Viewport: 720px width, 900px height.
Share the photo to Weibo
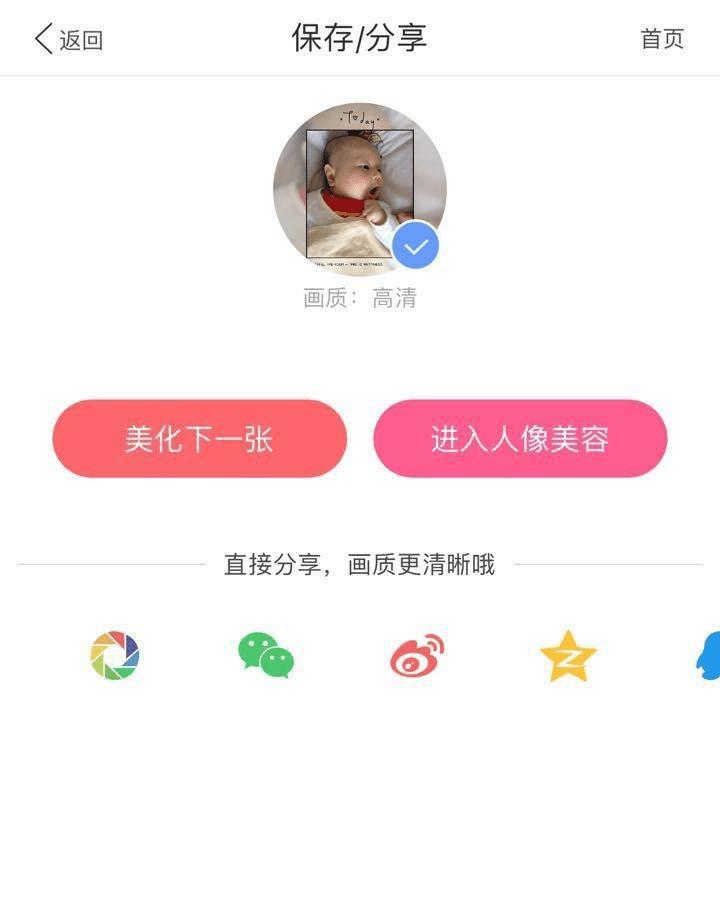click(x=417, y=656)
